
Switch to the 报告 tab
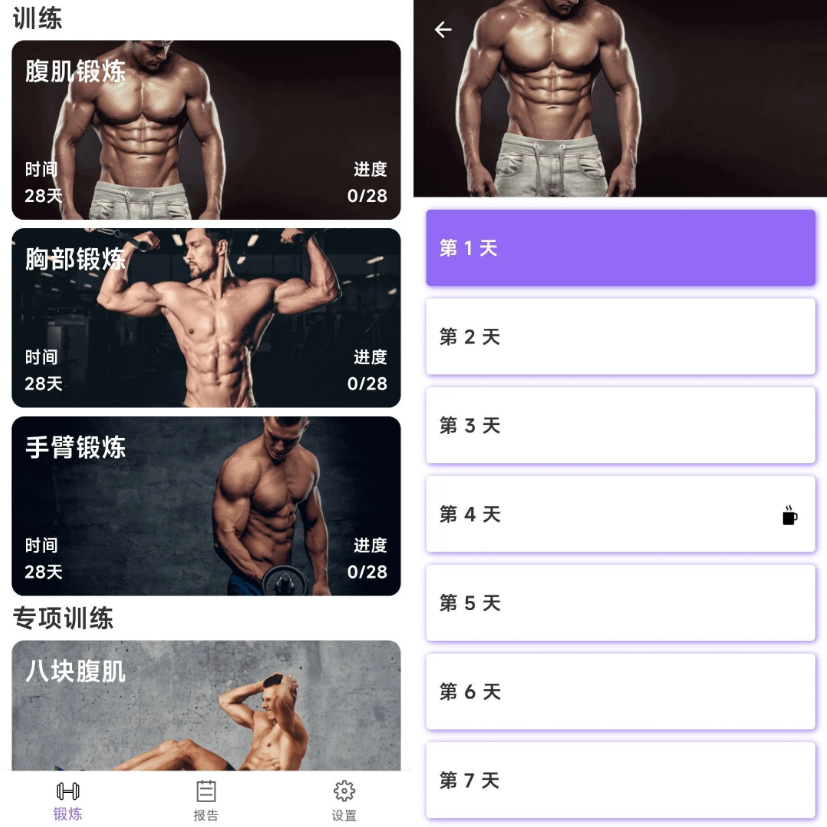[206, 800]
